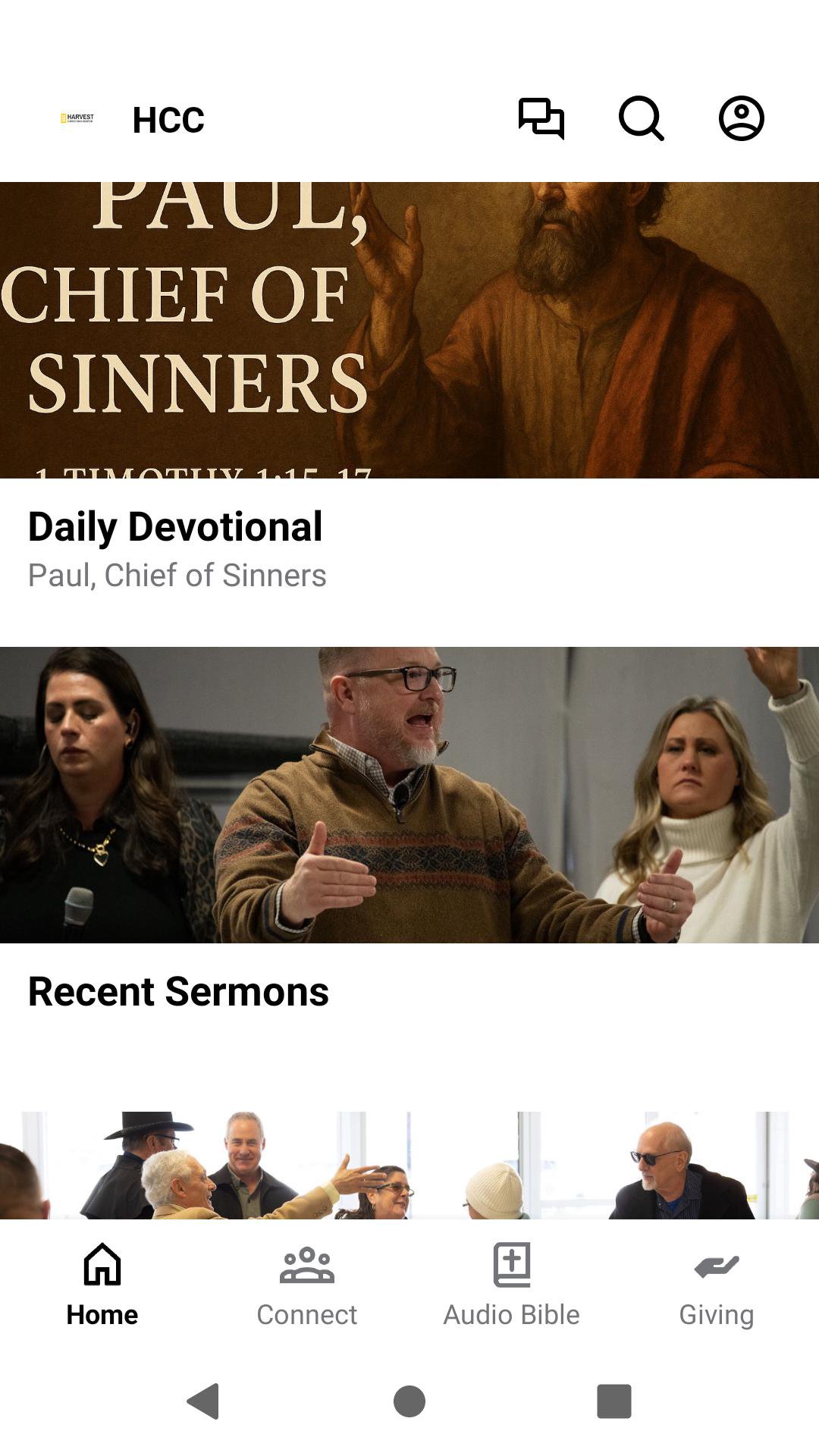
Task: Tap the system back button
Action: pyautogui.click(x=203, y=1401)
